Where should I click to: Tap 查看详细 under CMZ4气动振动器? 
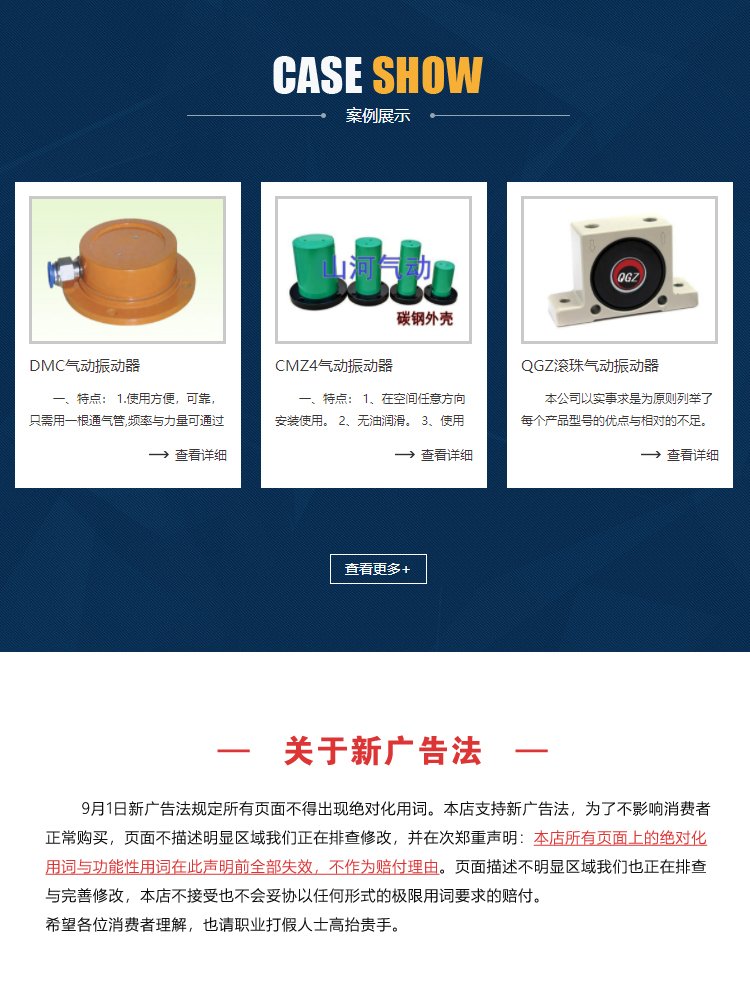click(x=434, y=455)
